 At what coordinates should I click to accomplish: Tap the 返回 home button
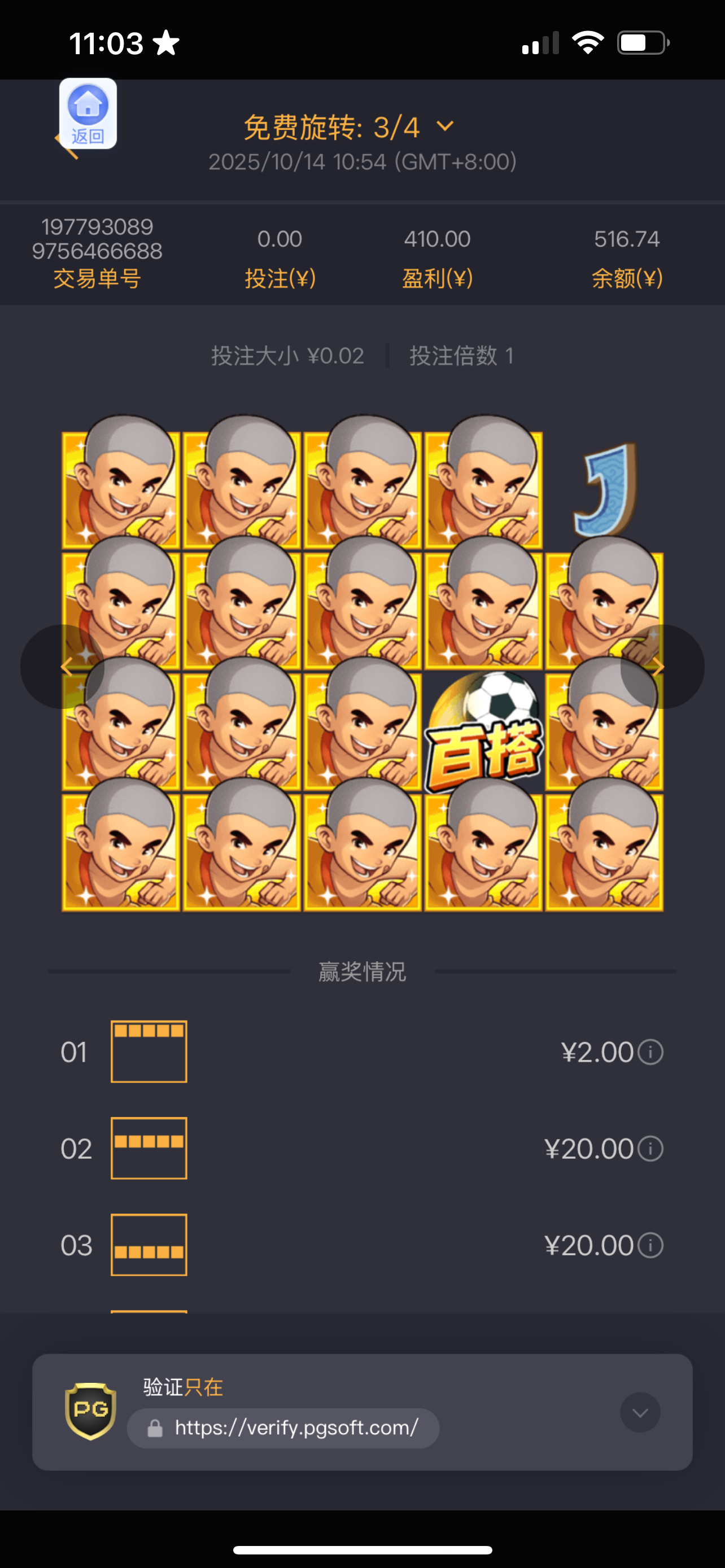pos(88,113)
